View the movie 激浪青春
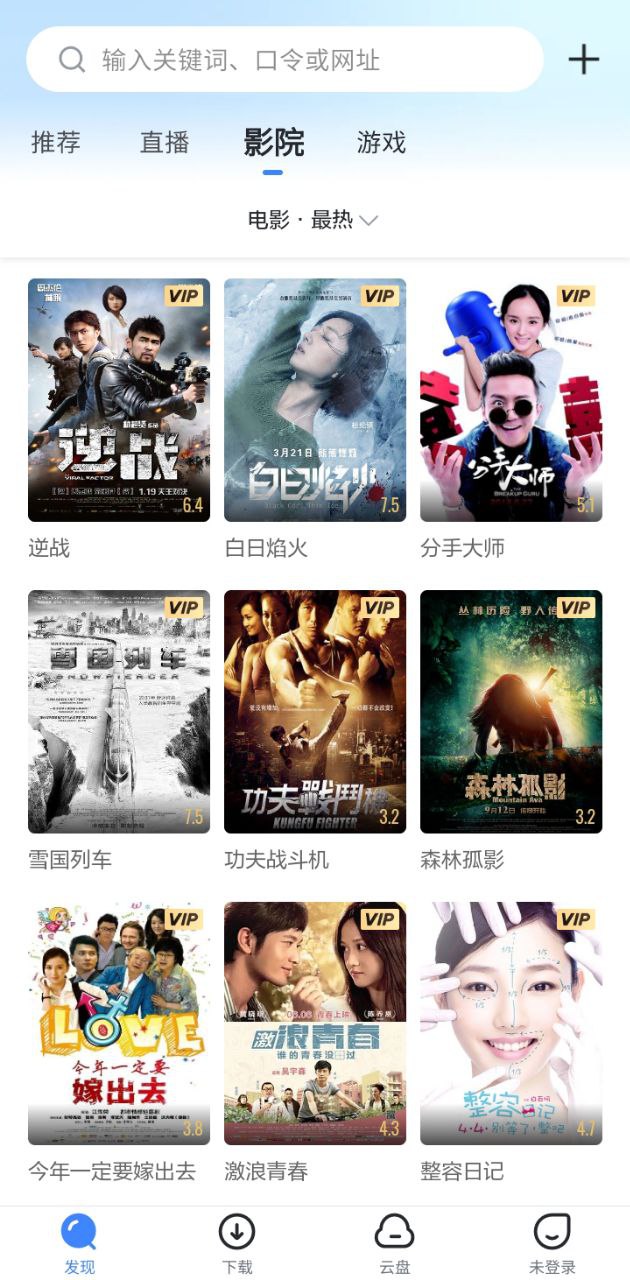This screenshot has height=1280, width=630. [315, 1024]
